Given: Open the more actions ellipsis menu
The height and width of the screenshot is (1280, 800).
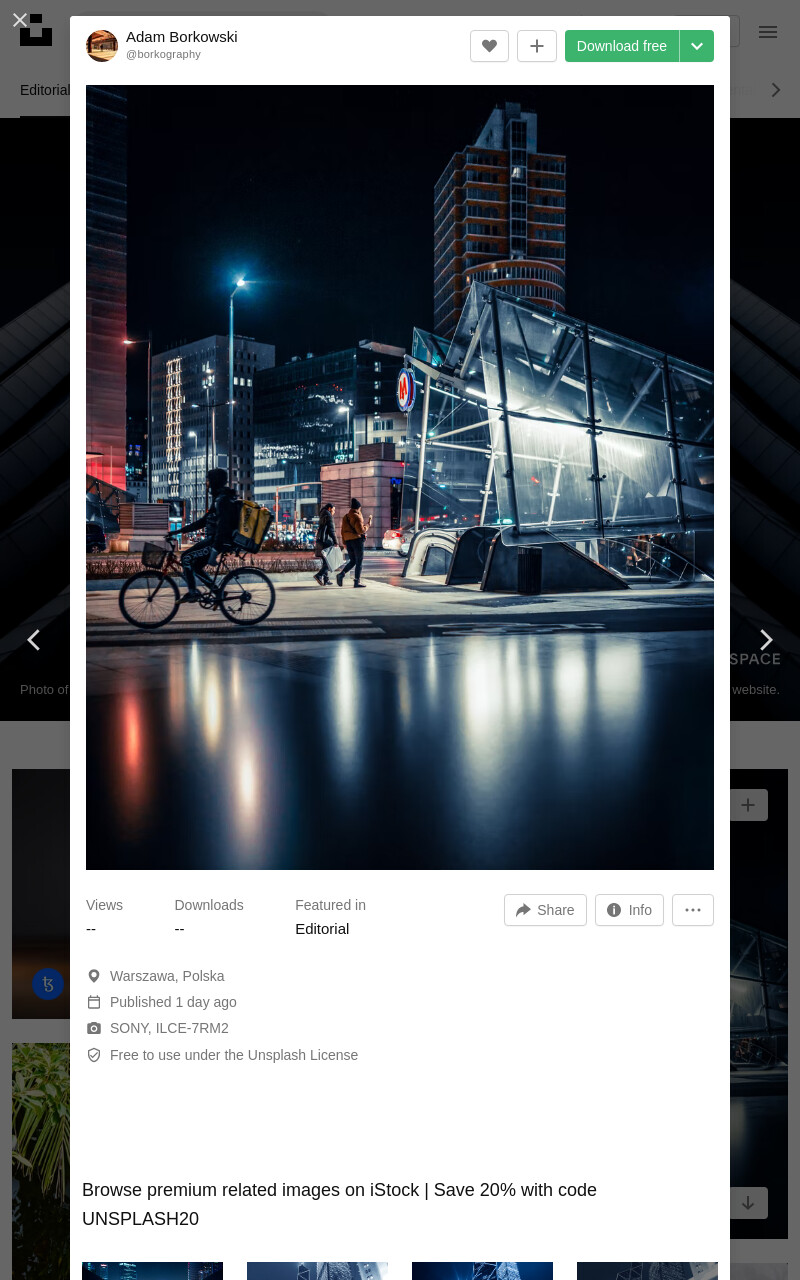Looking at the screenshot, I should click(x=693, y=910).
